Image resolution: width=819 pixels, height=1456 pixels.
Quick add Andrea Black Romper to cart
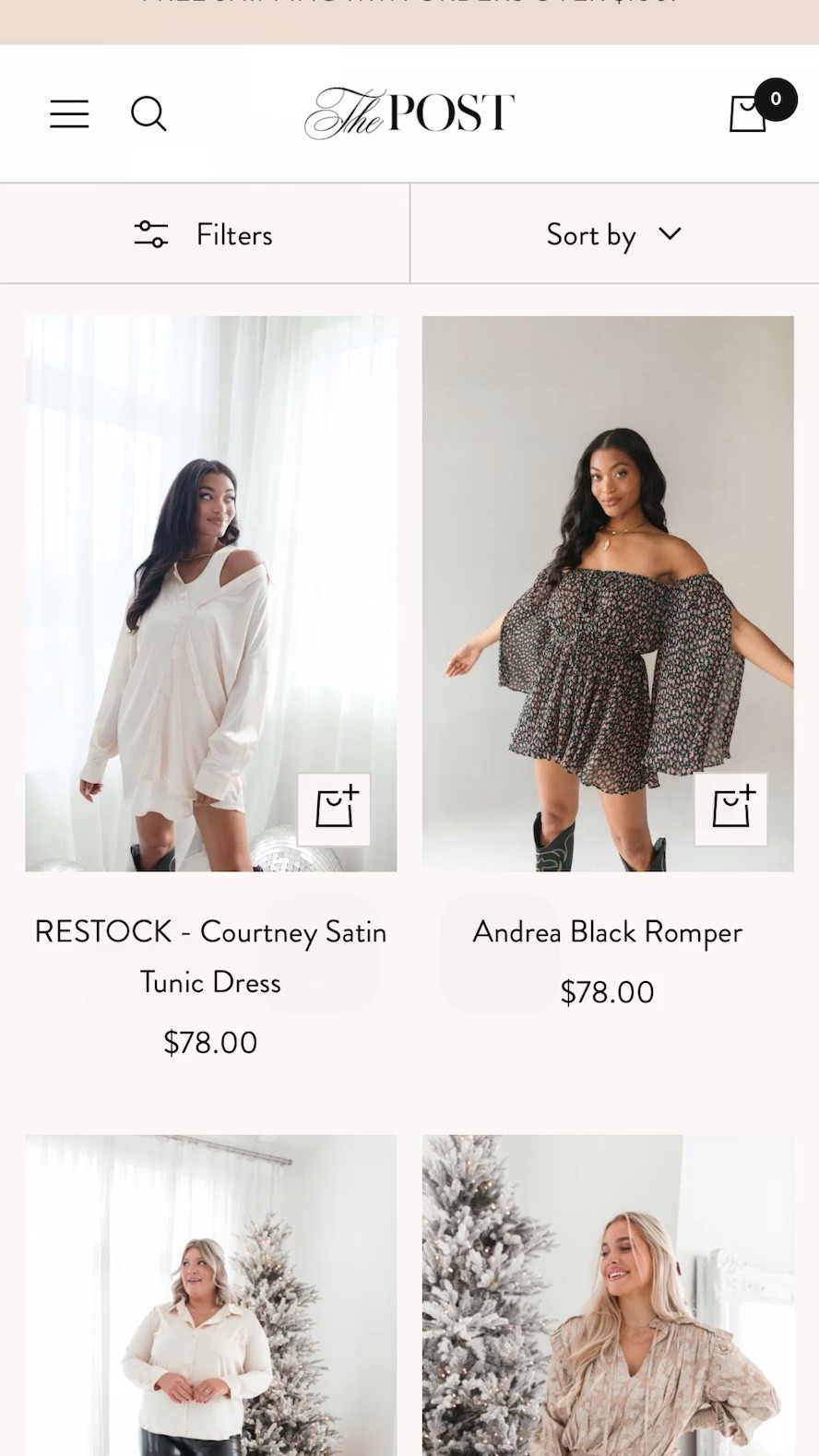pos(730,809)
